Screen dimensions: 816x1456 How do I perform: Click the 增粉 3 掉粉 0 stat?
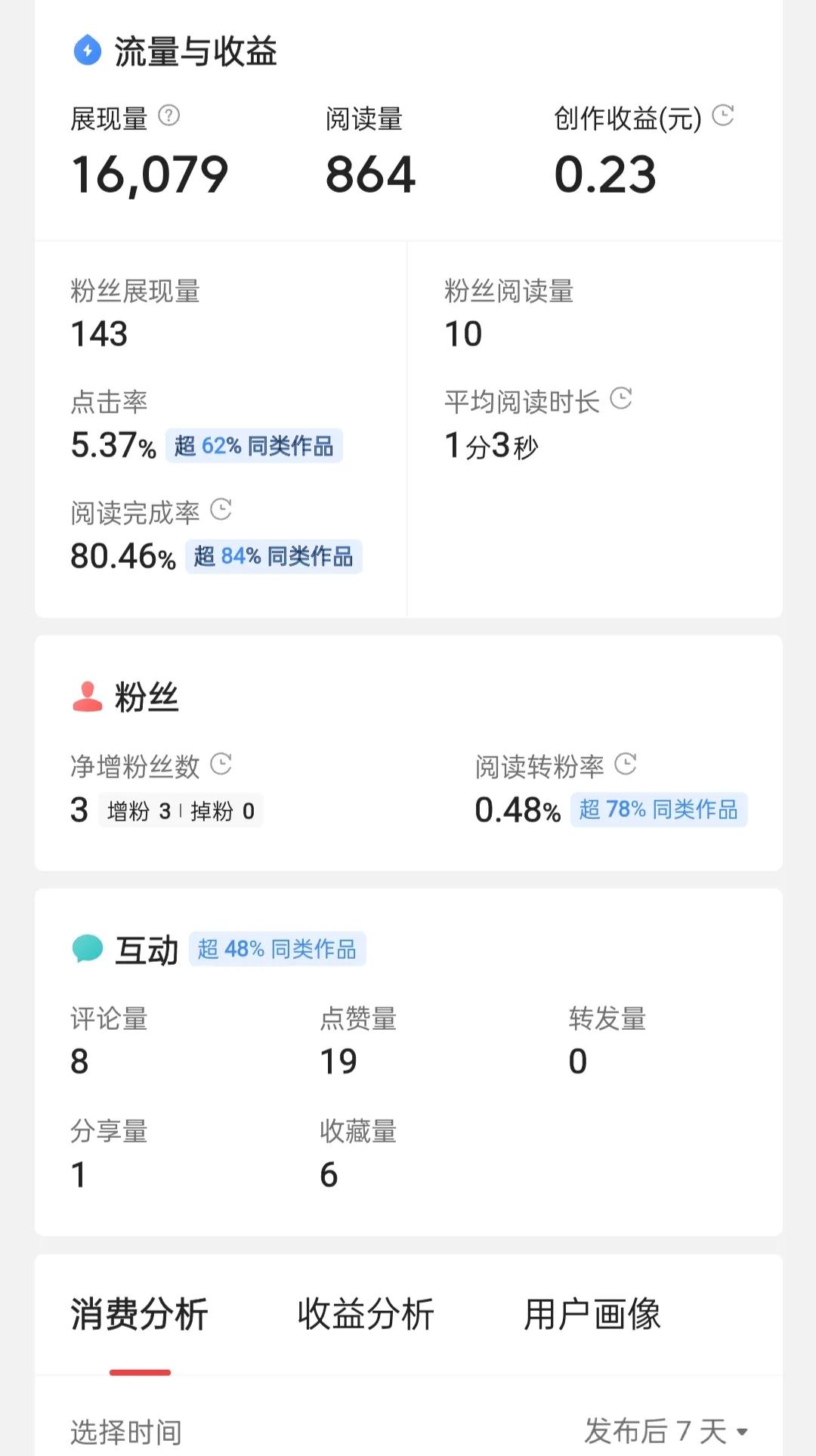[x=181, y=810]
